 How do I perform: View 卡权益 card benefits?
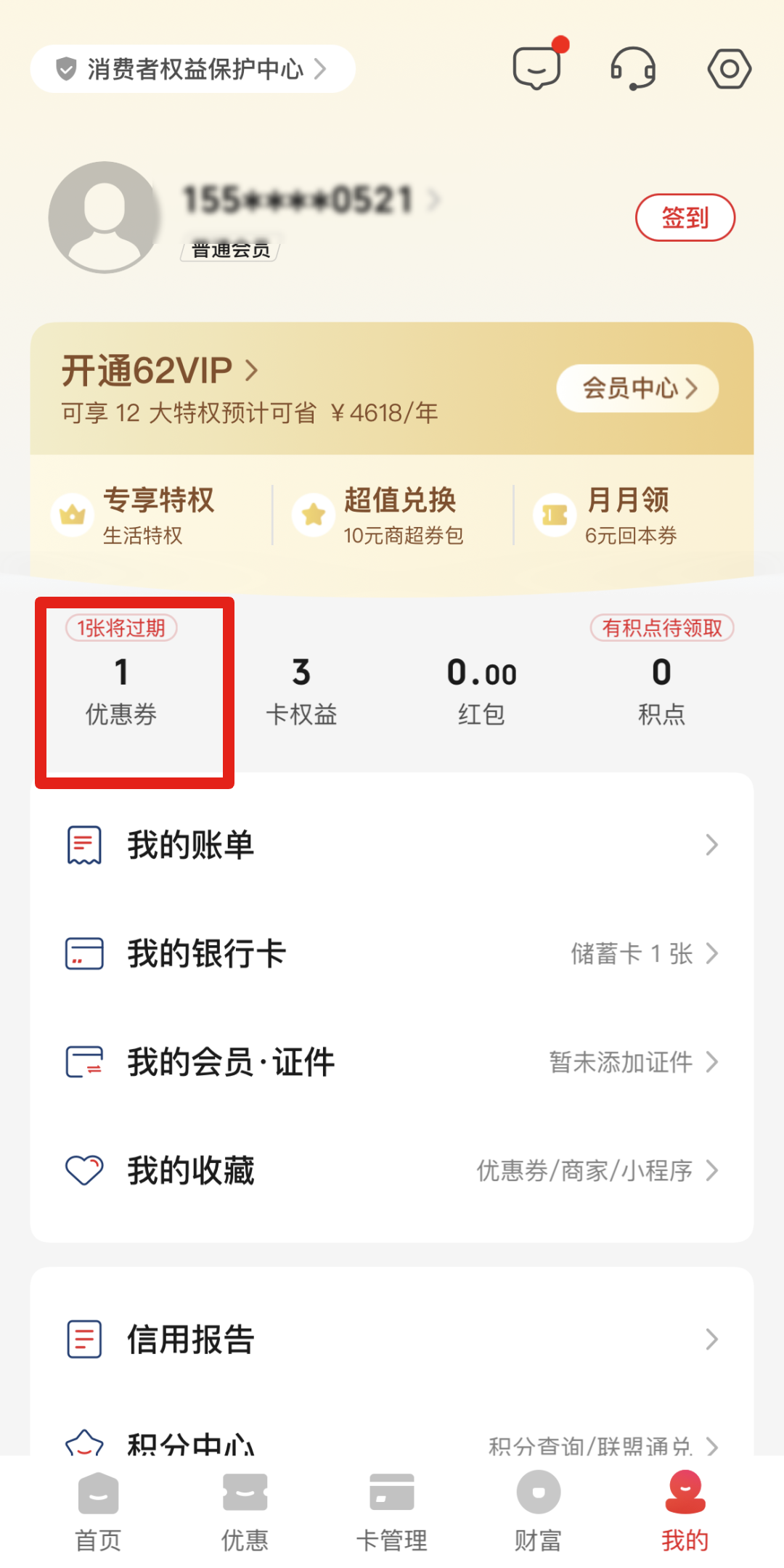[301, 690]
